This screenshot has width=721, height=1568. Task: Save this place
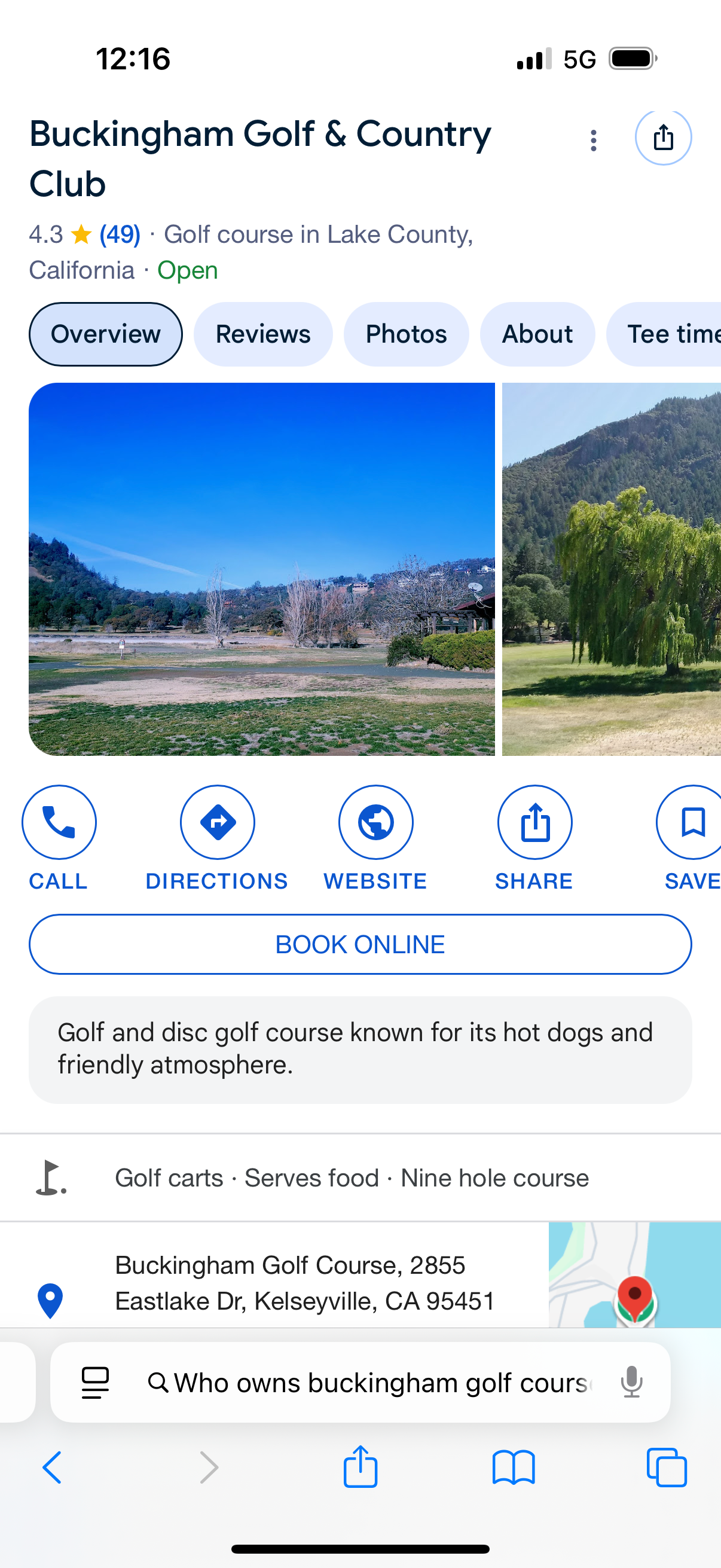[x=692, y=823]
